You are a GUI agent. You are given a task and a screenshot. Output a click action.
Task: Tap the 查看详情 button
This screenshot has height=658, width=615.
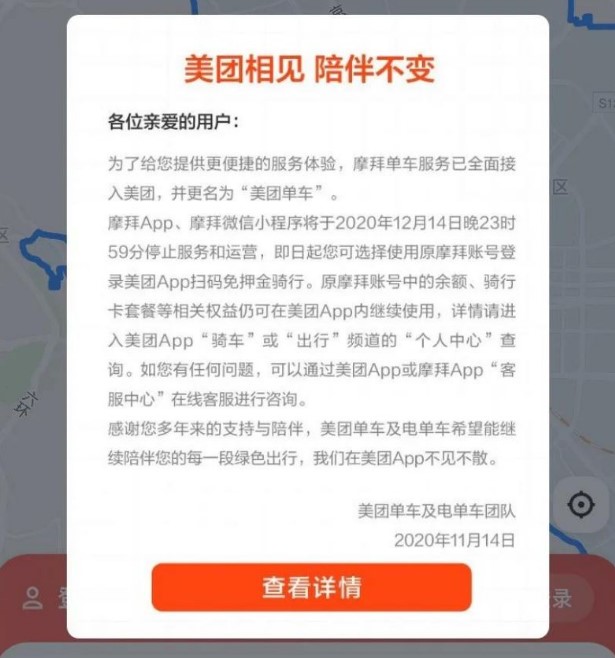click(x=311, y=587)
